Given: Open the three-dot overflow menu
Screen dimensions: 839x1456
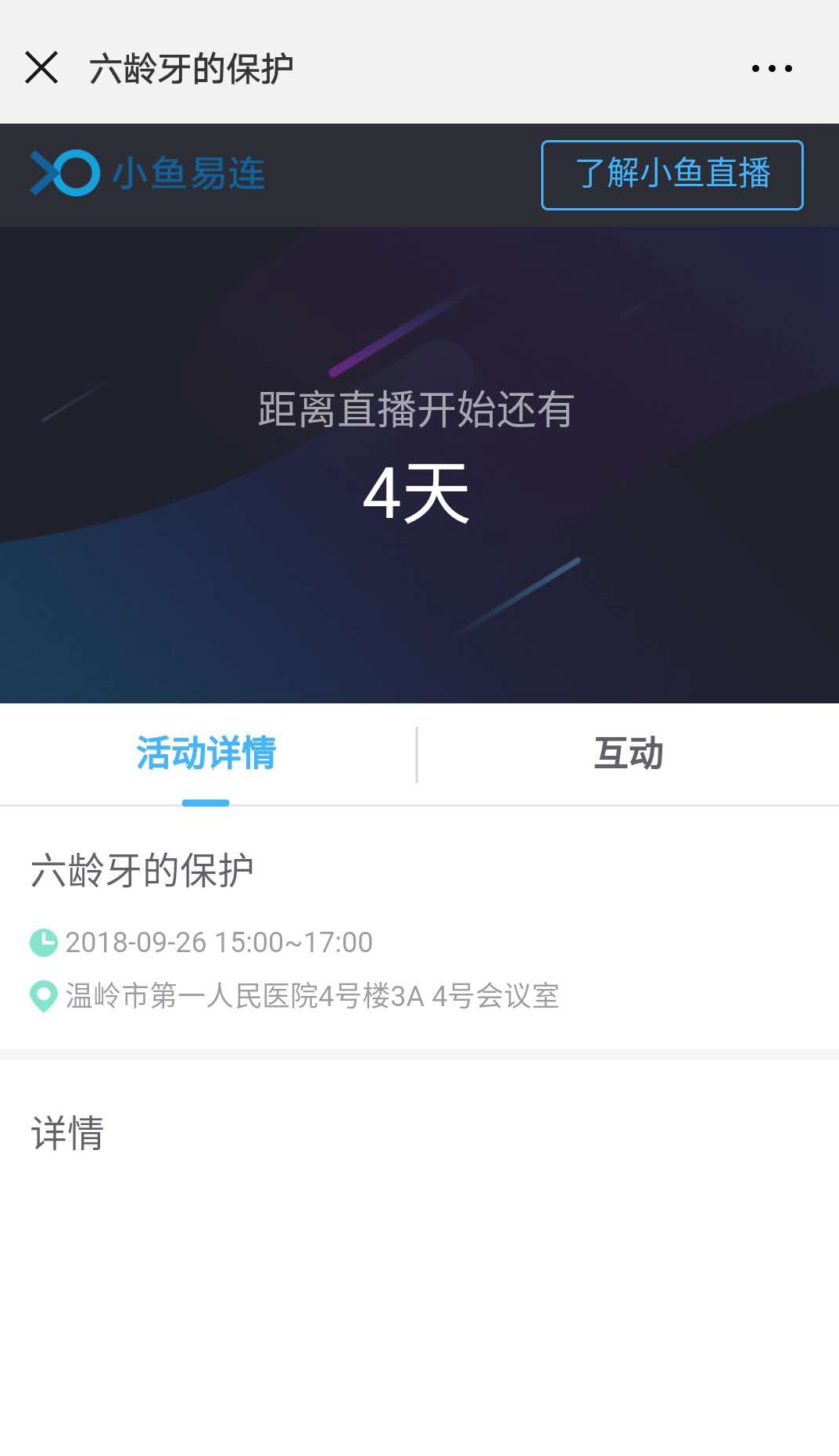Looking at the screenshot, I should pyautogui.click(x=771, y=69).
